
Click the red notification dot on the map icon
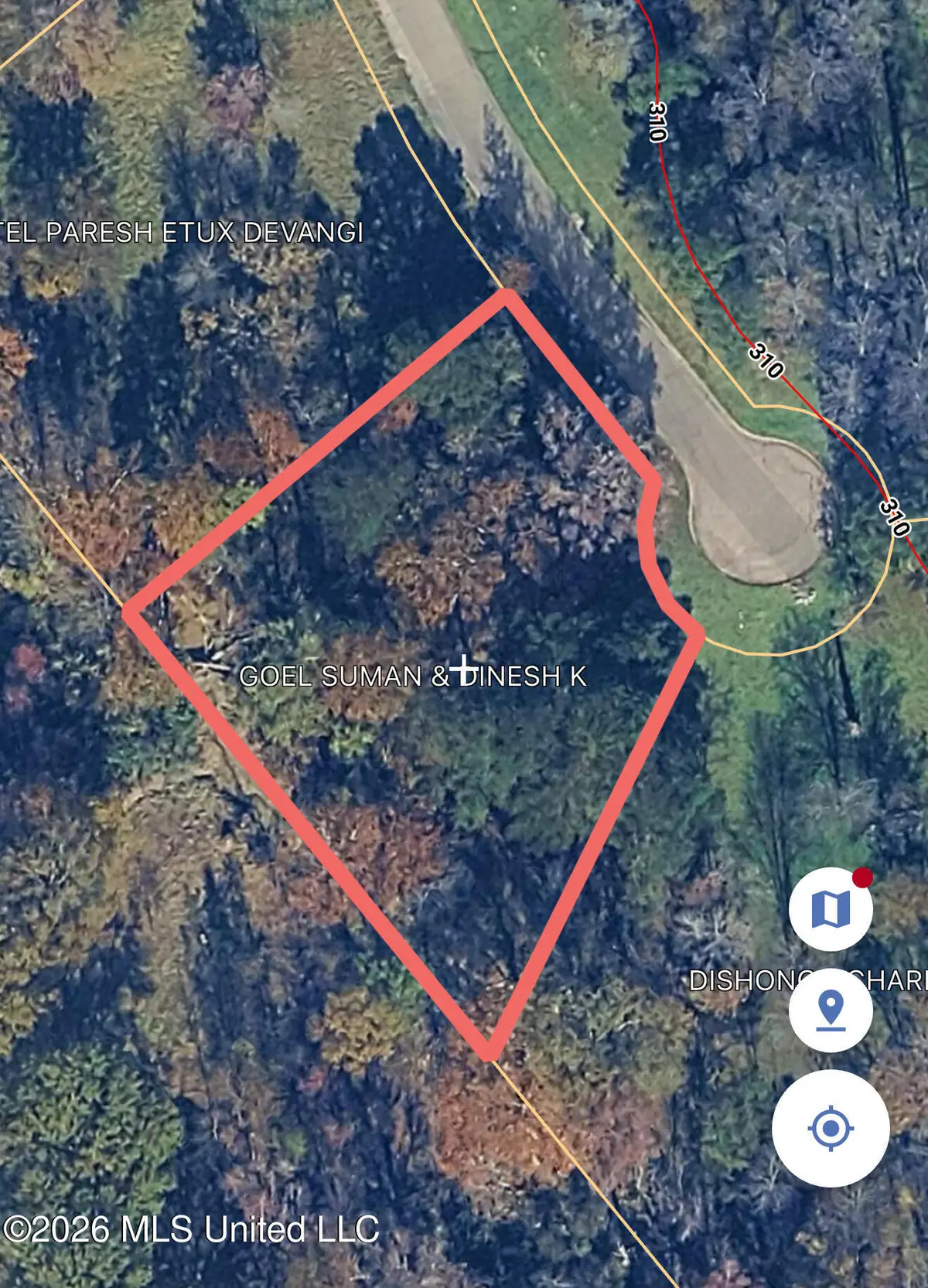[861, 877]
